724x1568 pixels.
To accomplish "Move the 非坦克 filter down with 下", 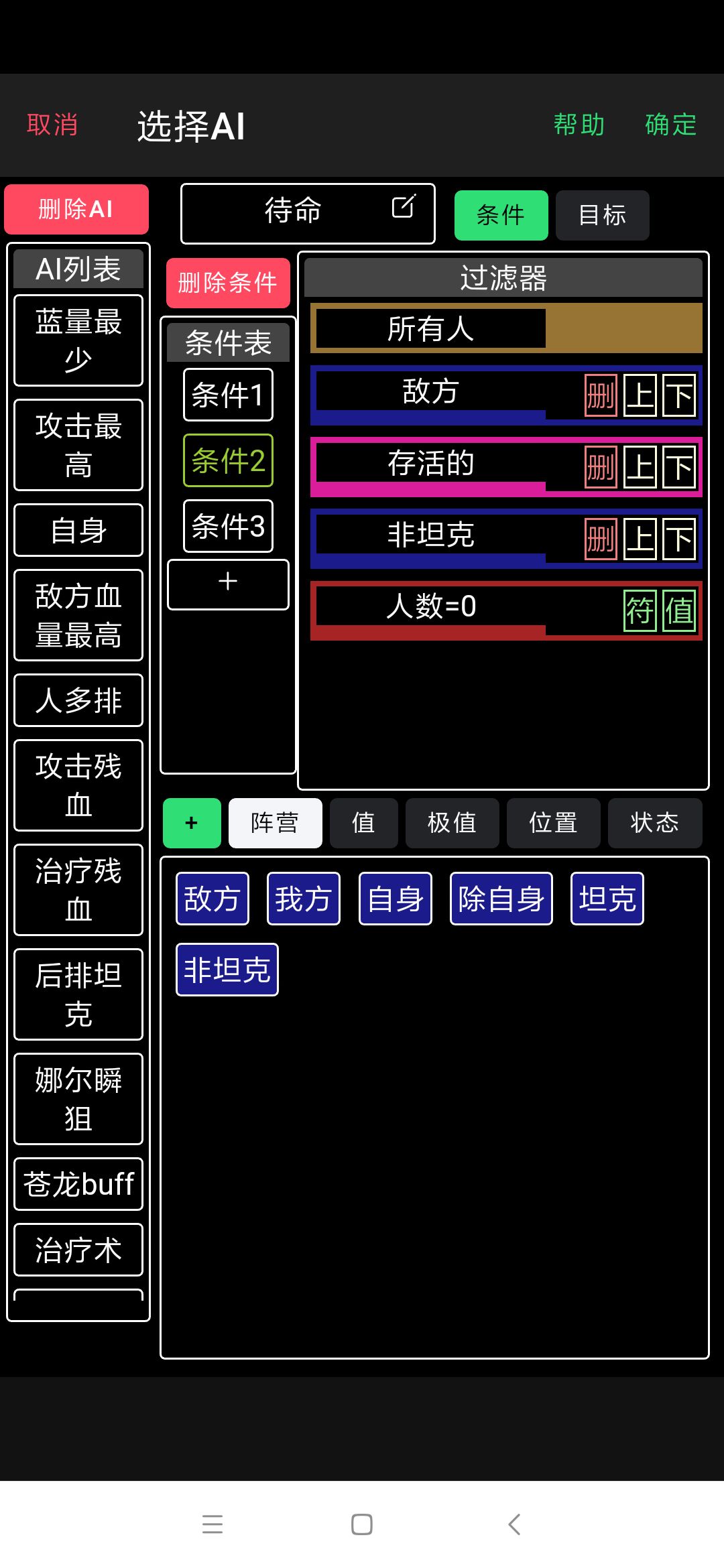I will [680, 537].
